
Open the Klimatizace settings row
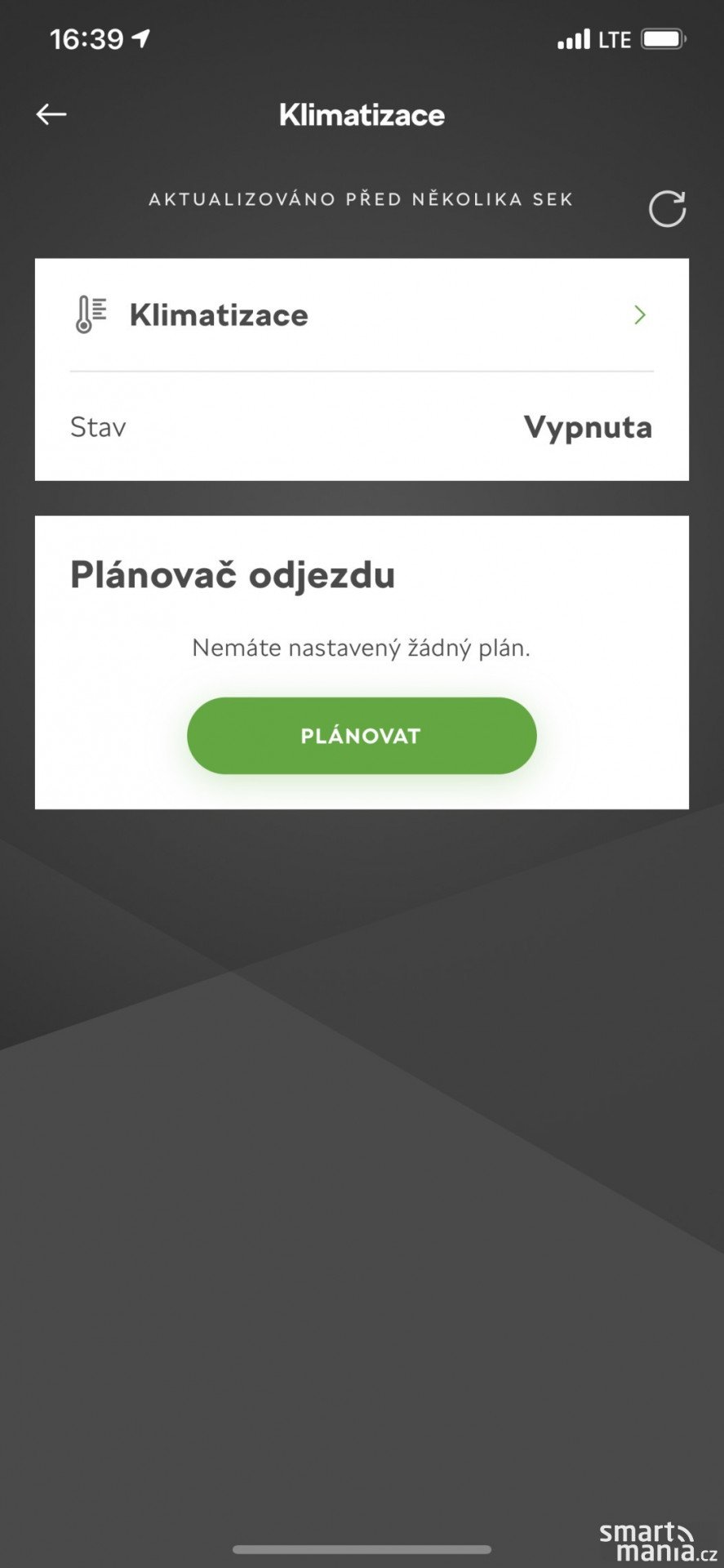(x=362, y=315)
